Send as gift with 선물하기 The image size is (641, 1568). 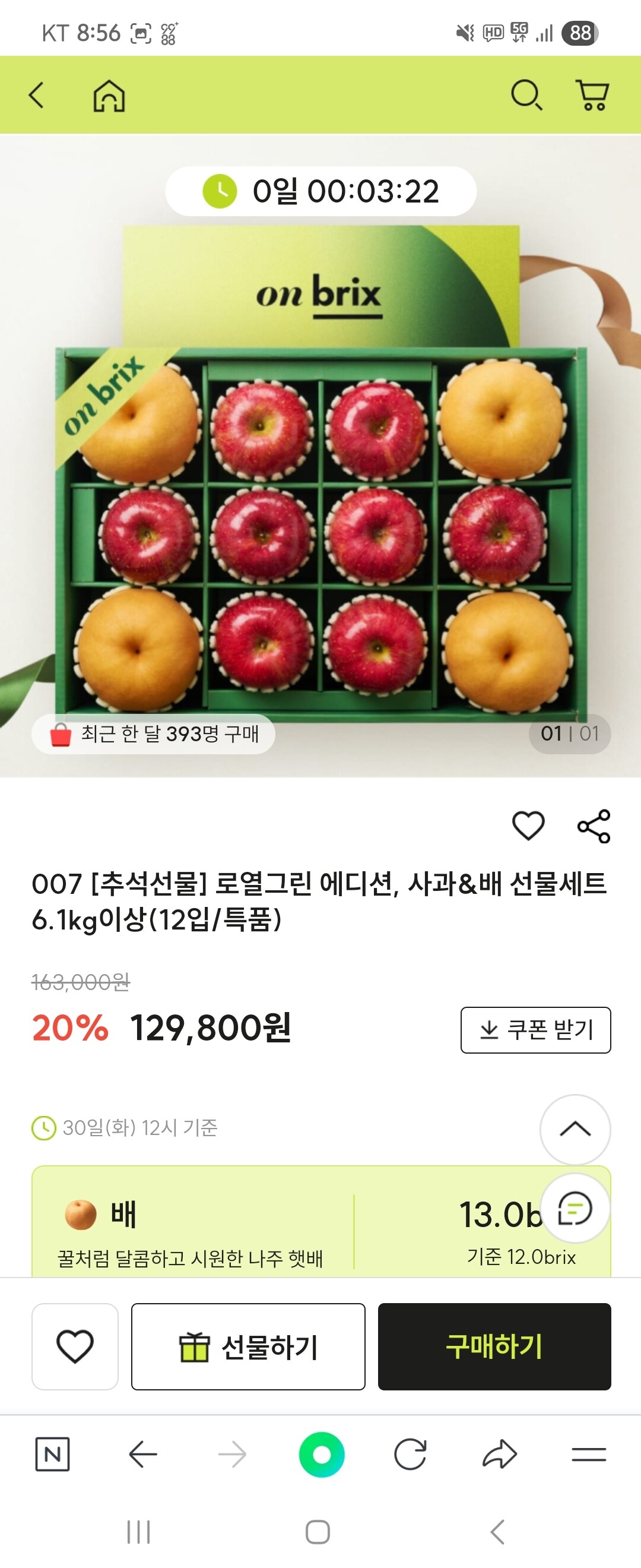tap(248, 1346)
